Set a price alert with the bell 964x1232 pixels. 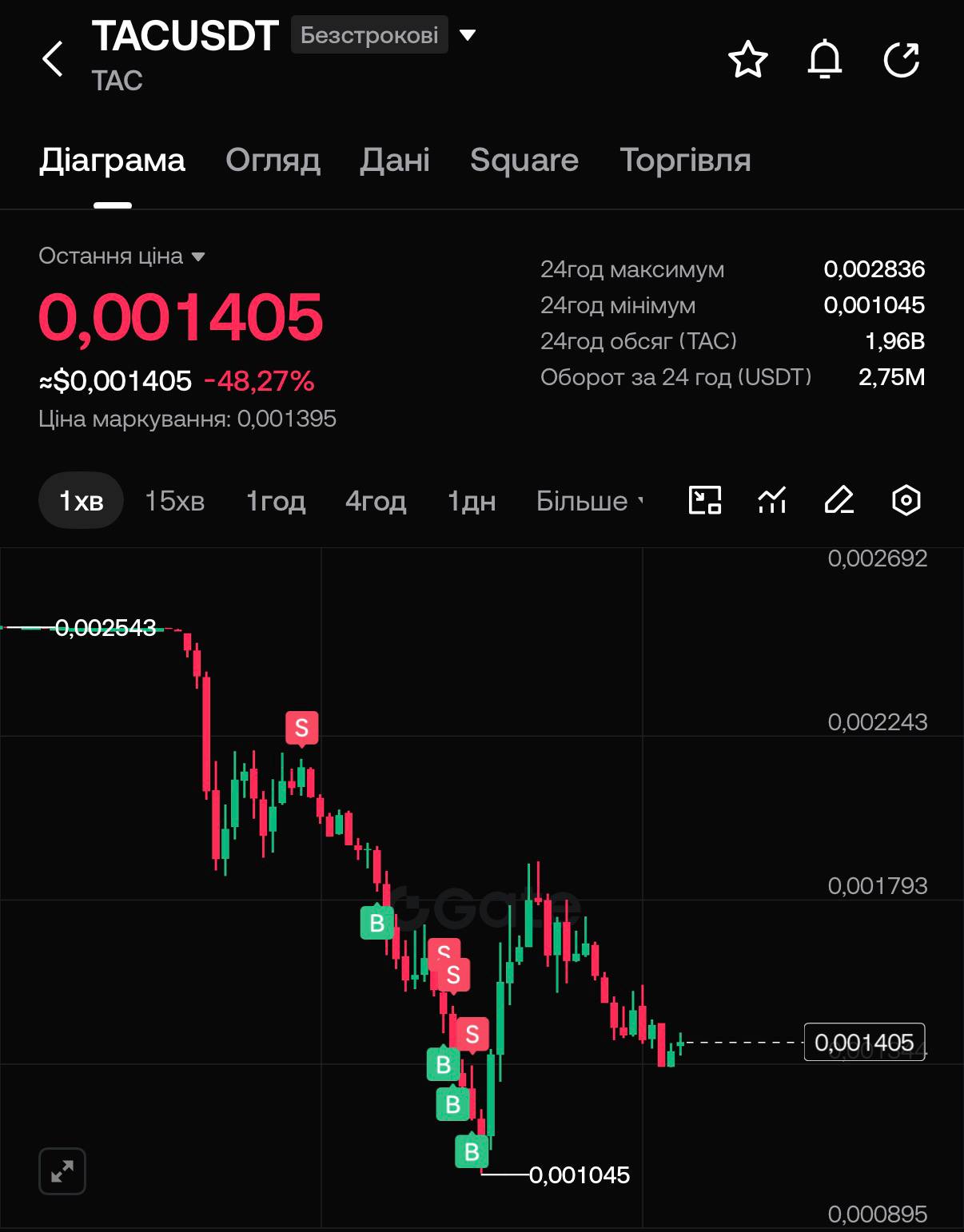pos(825,59)
